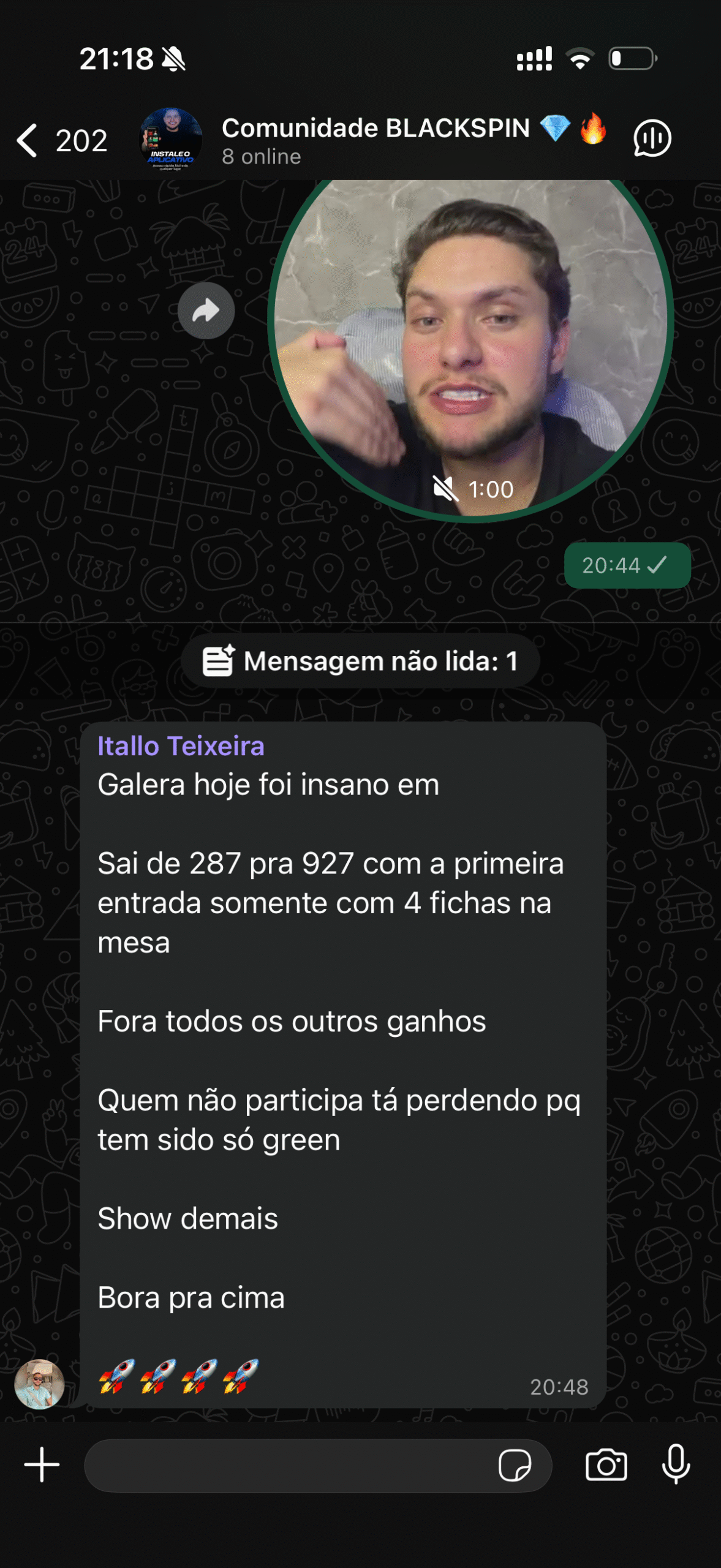The height and width of the screenshot is (1568, 721).
Task: Open sender name Itallo Teixeira
Action: [181, 746]
